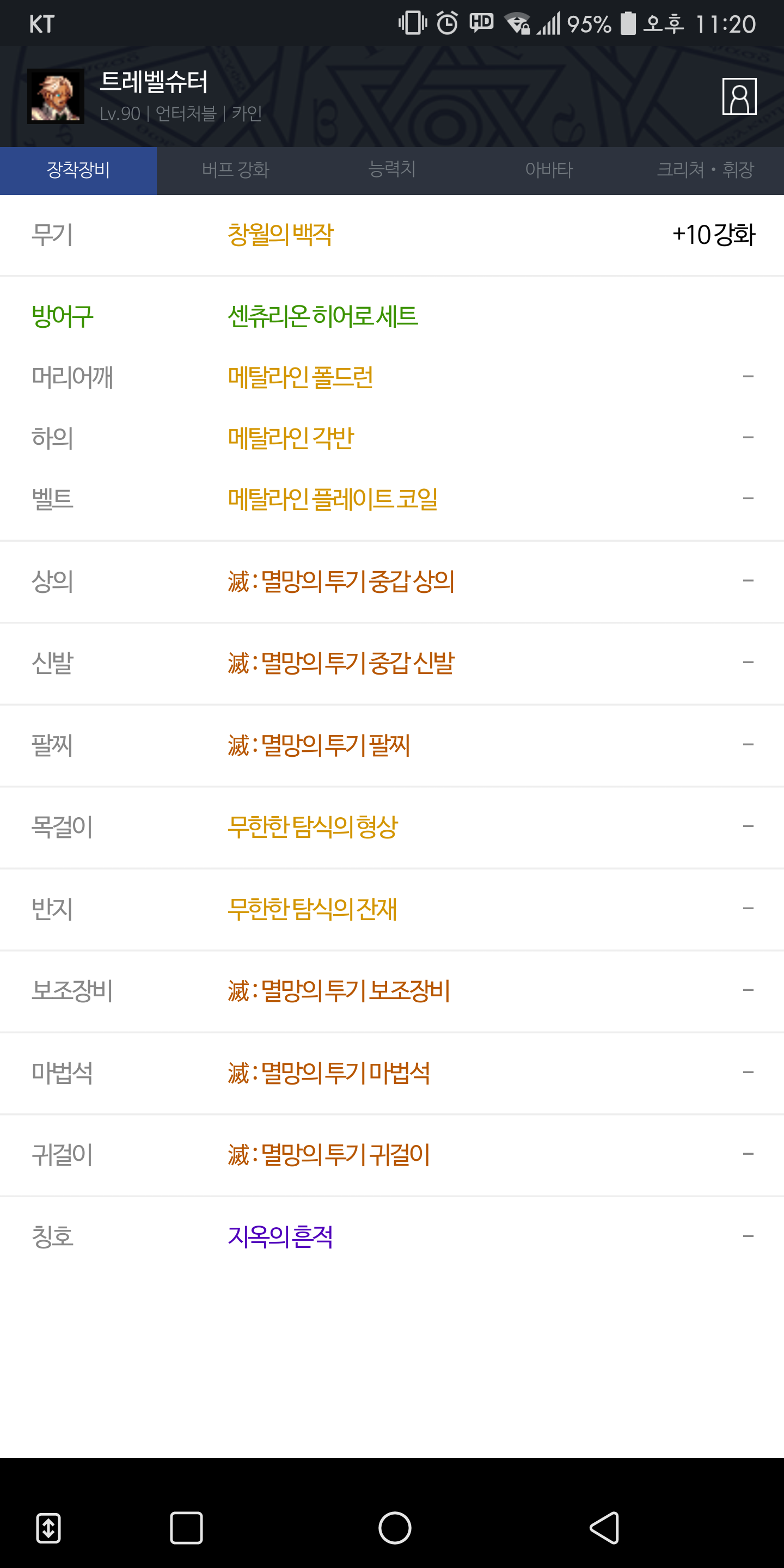Go back with the system back button
Screen dimensions: 784x1568
click(604, 1528)
